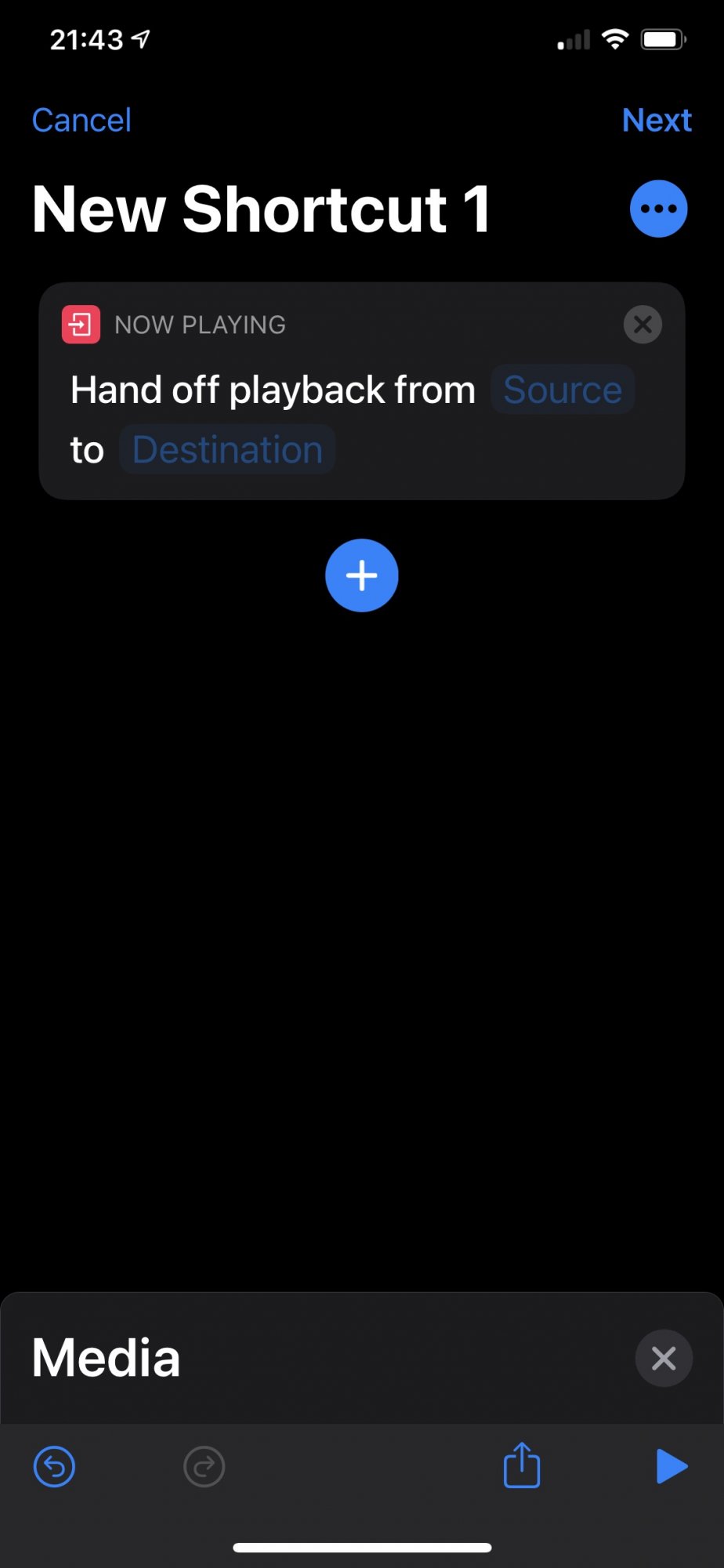
Task: Undo the last change
Action: (x=54, y=1466)
